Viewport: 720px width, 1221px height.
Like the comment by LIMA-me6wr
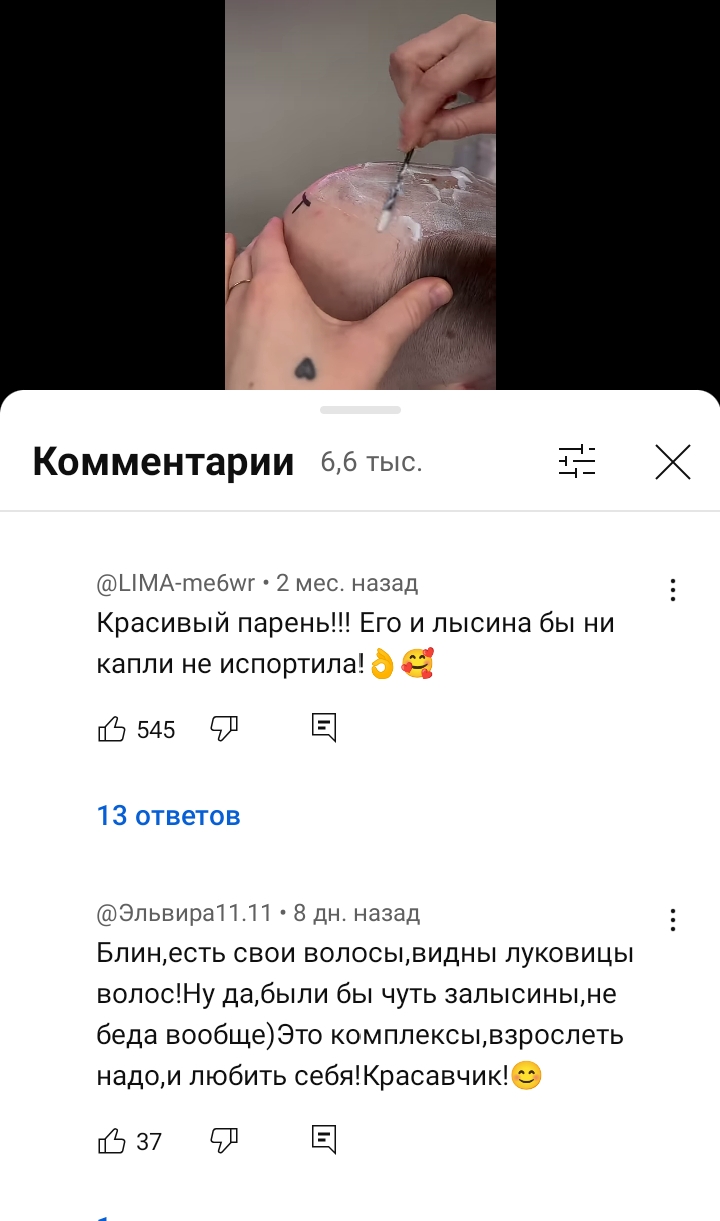112,729
